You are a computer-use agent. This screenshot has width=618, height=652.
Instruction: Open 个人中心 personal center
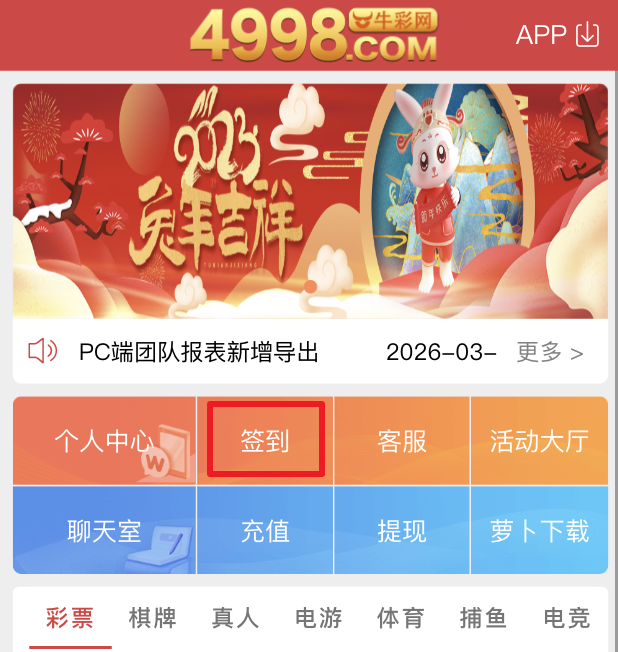point(104,441)
